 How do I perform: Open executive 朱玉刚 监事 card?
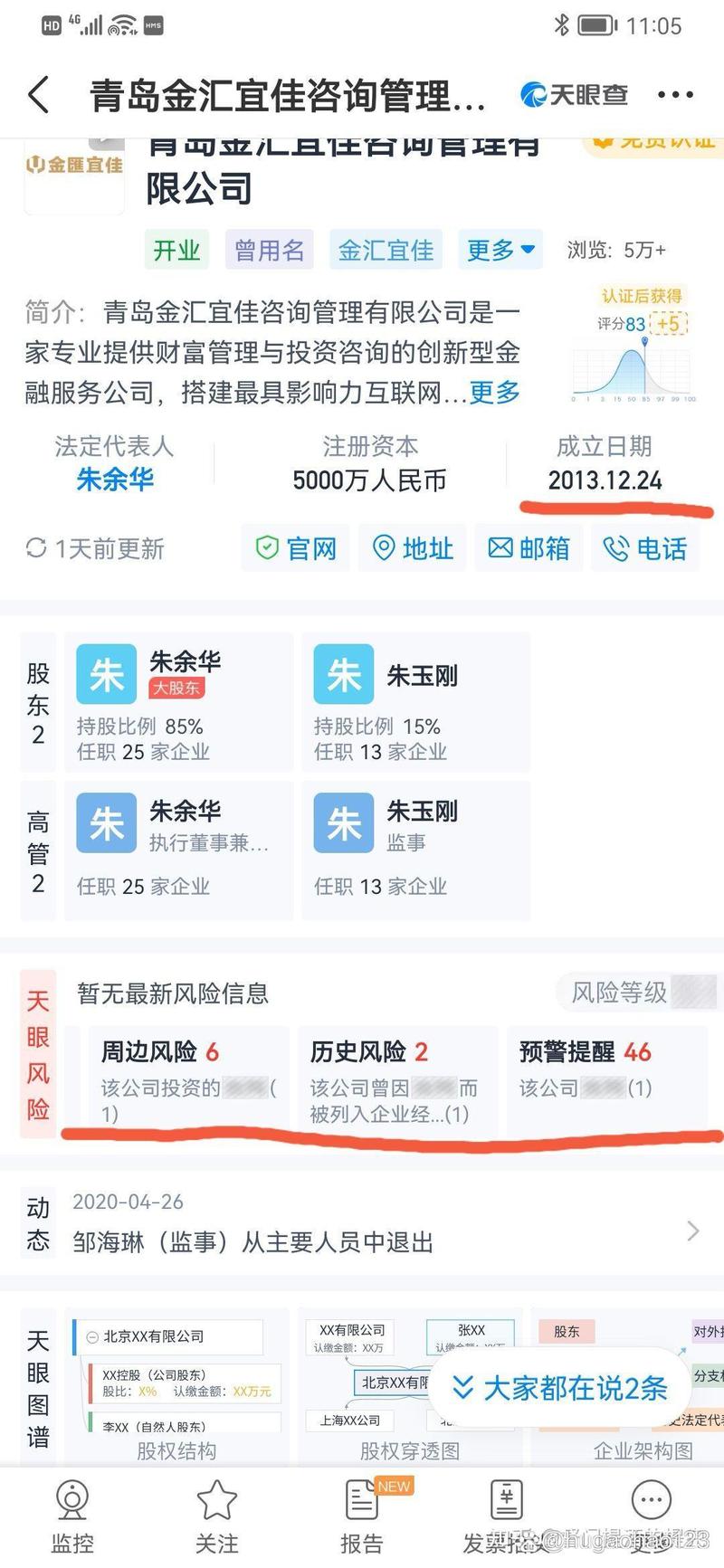[x=415, y=851]
